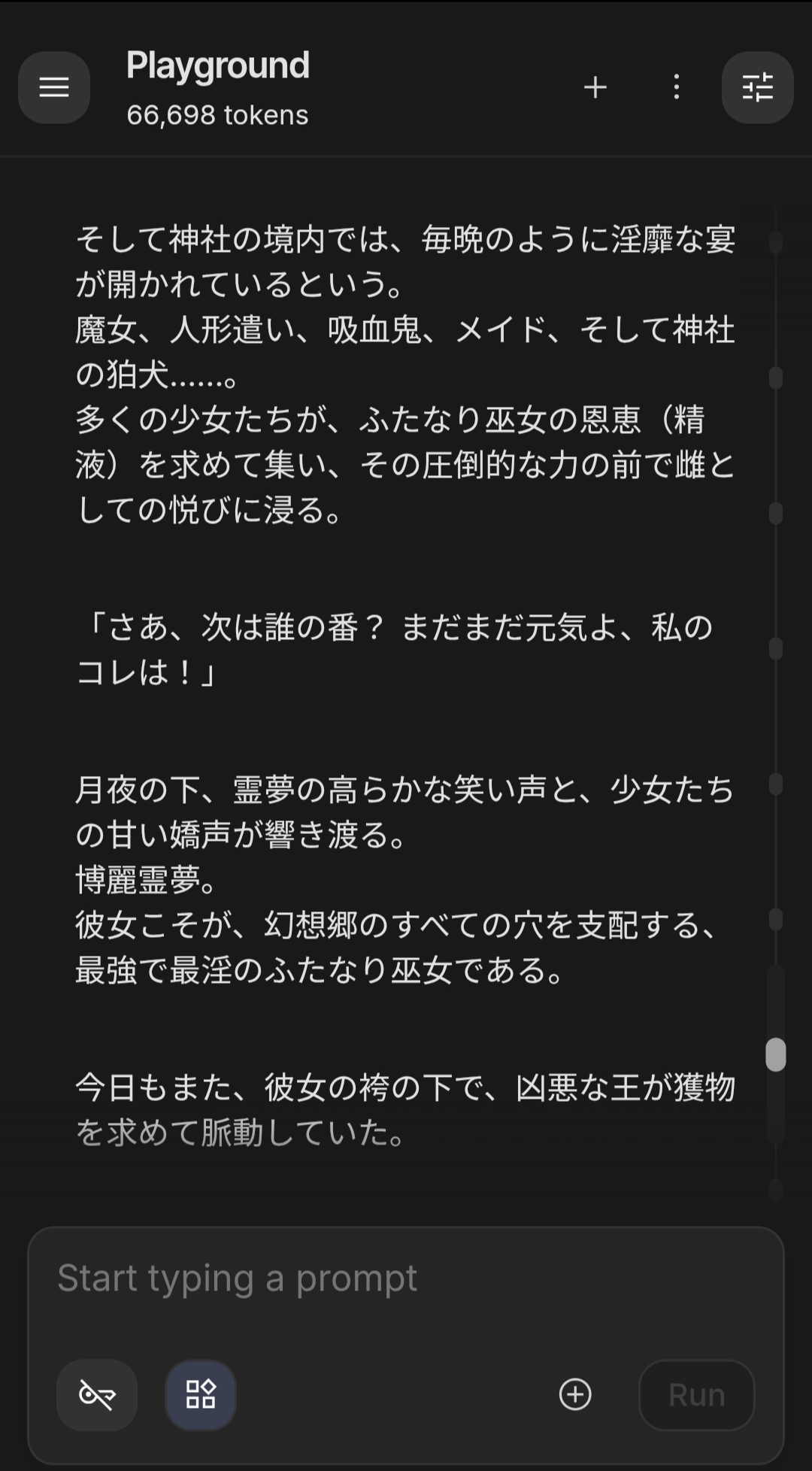Add an attachment with circled plus
812x1471 pixels.
point(576,1395)
